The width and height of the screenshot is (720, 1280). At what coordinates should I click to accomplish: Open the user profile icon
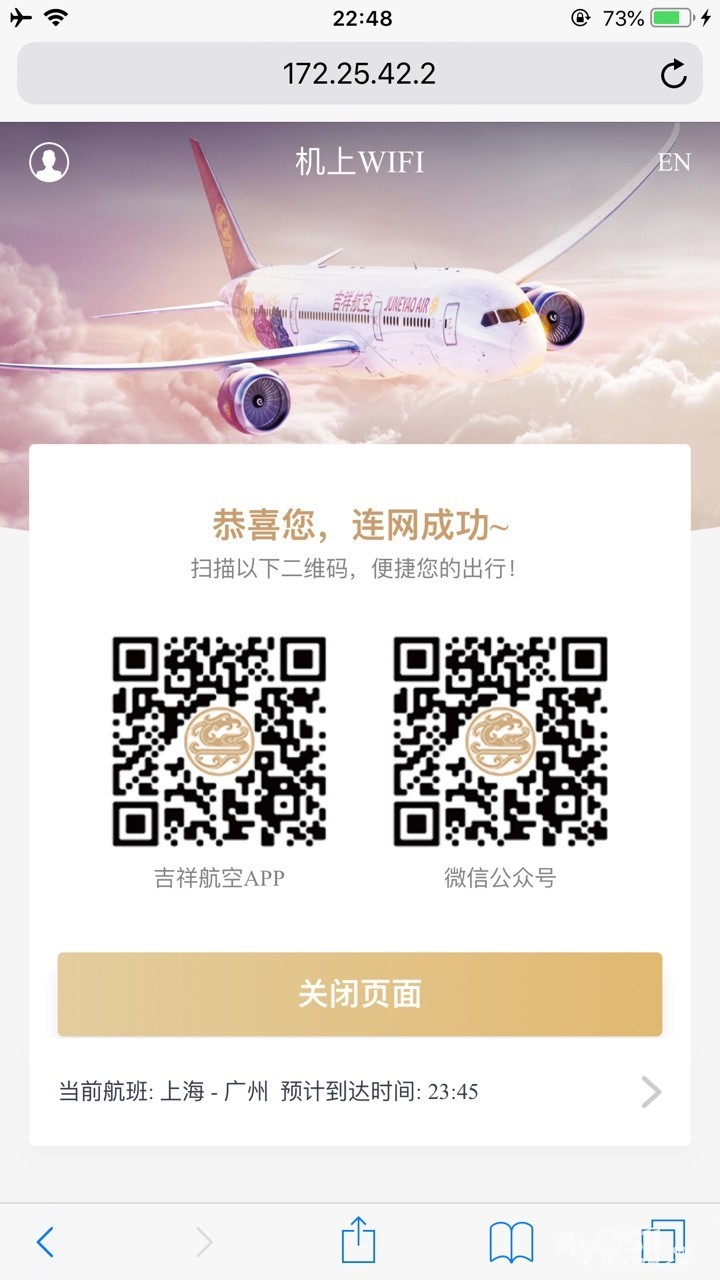click(x=49, y=162)
